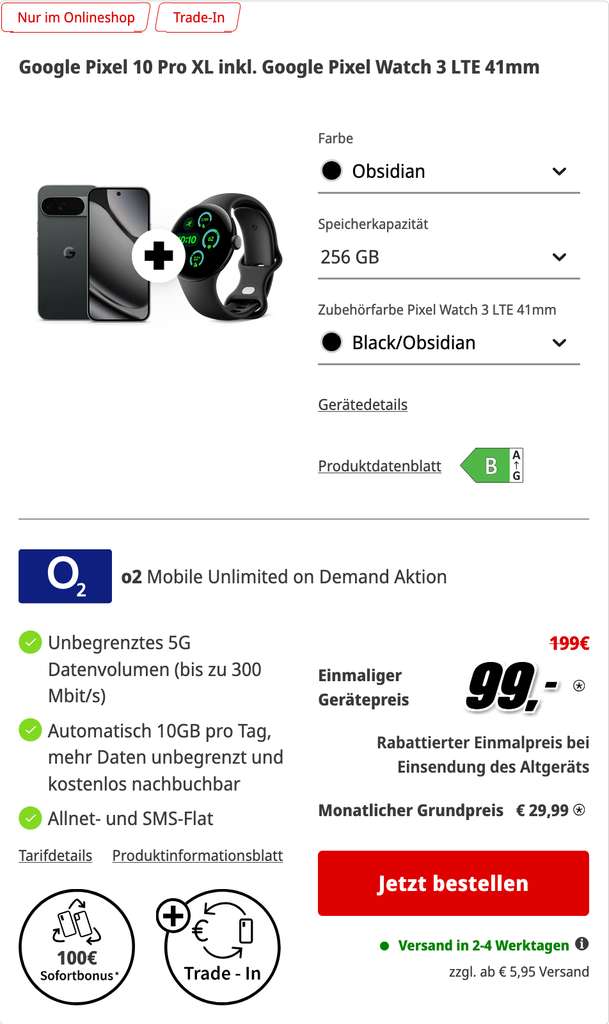Open the Farbe dropdown showing Obsidian
The width and height of the screenshot is (609, 1024).
click(x=448, y=172)
